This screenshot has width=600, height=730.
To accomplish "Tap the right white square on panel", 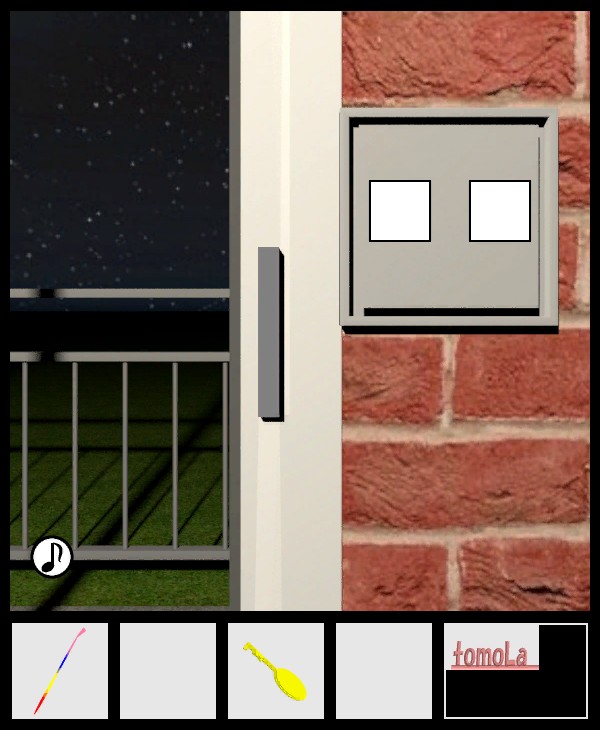I will click(x=500, y=211).
